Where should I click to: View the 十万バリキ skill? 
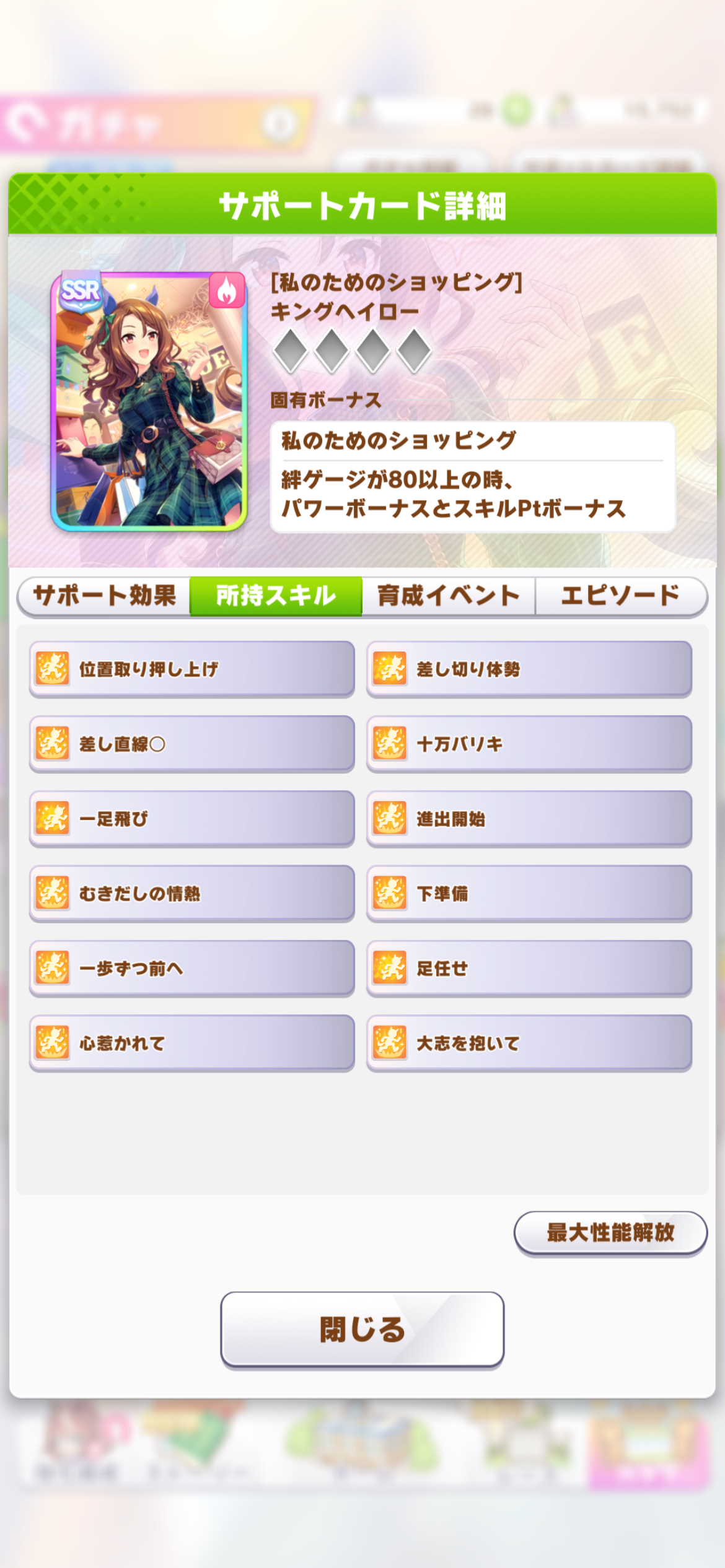click(x=529, y=744)
